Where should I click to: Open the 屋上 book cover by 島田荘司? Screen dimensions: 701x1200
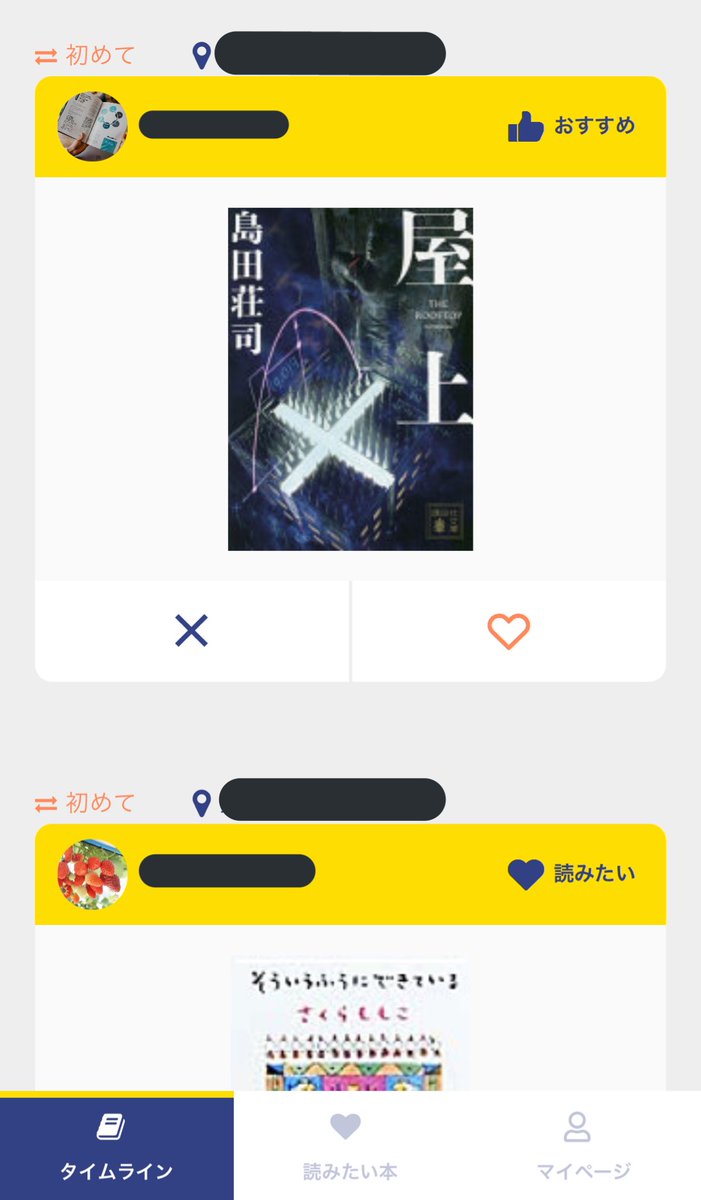[350, 379]
